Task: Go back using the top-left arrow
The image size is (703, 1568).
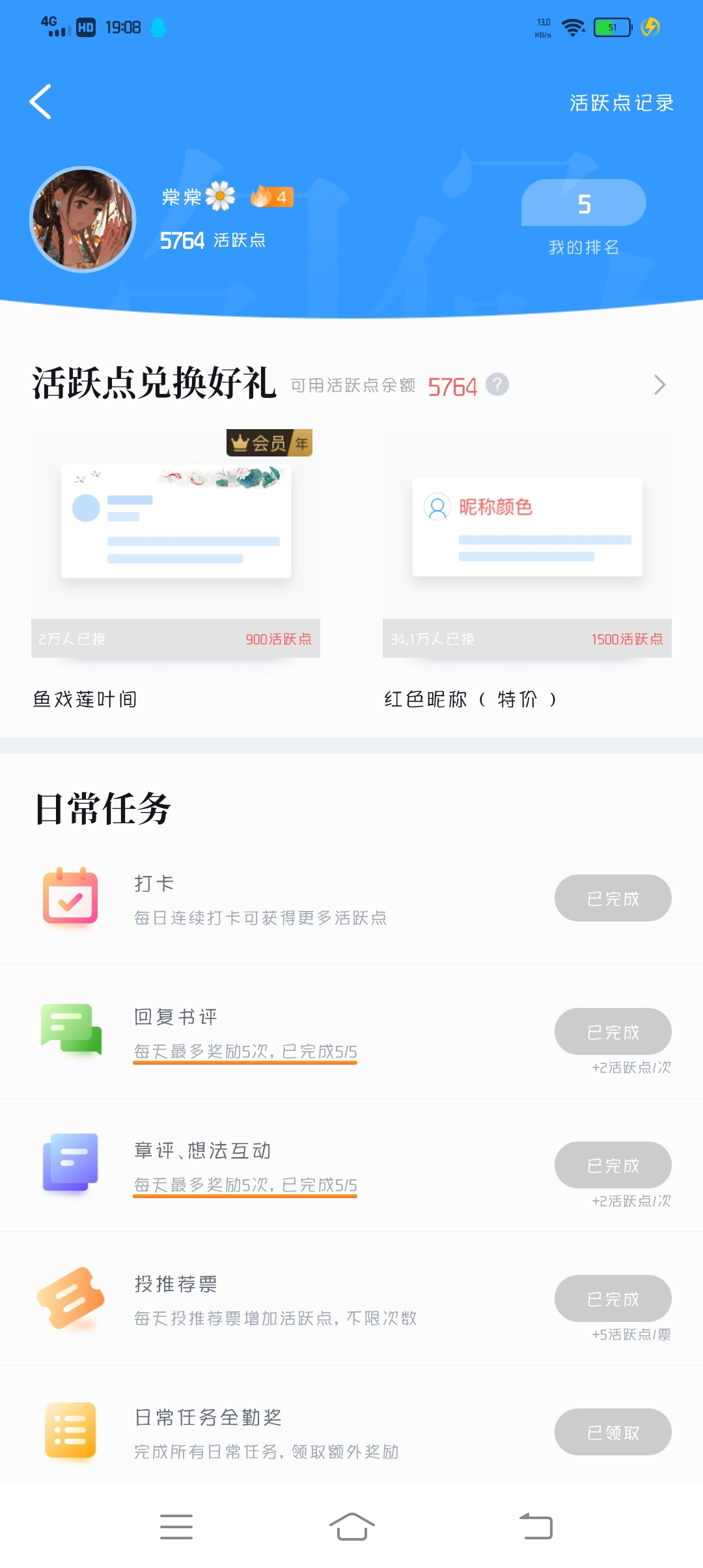Action: point(40,102)
